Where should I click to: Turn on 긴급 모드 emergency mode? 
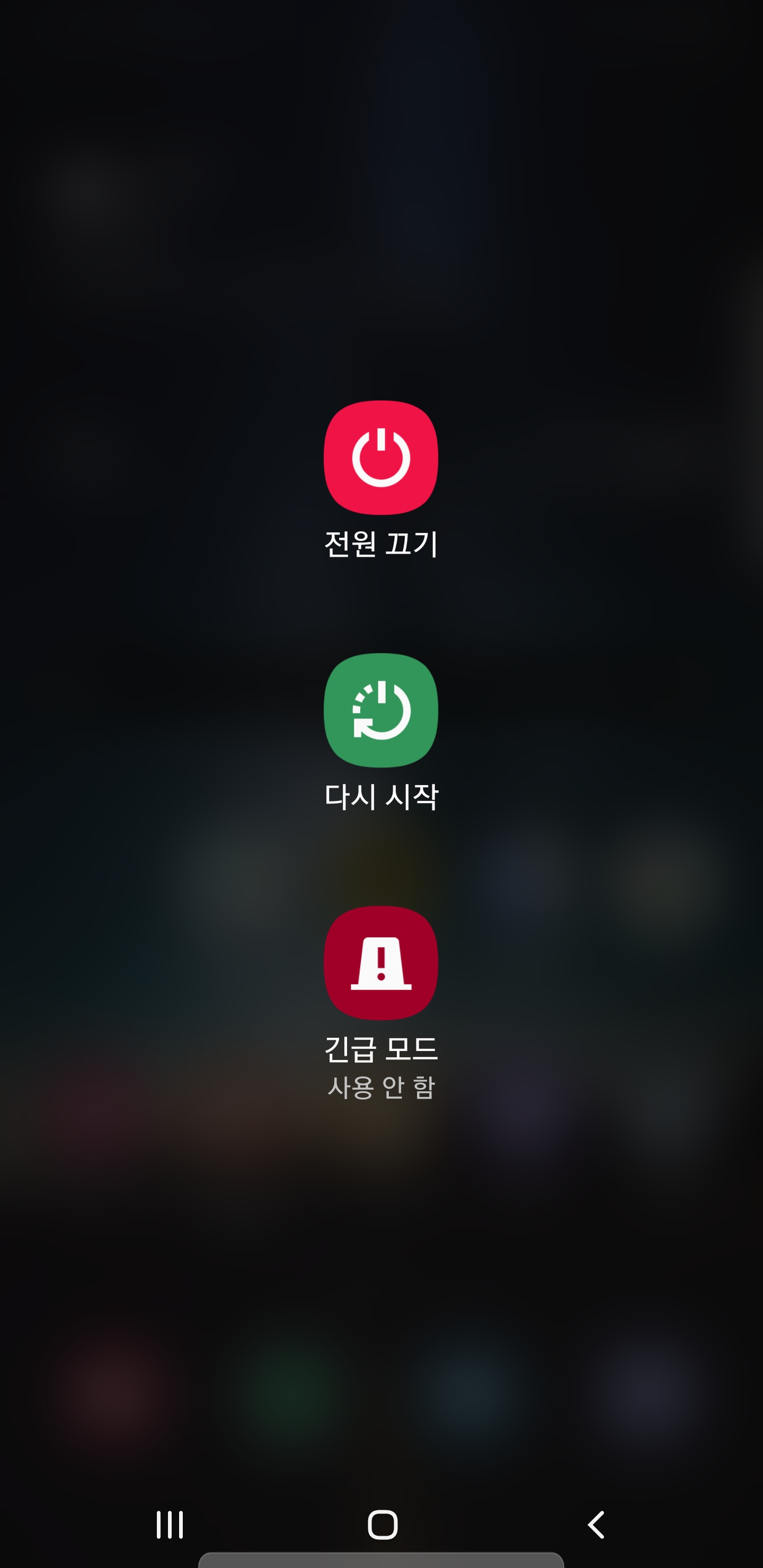click(x=381, y=963)
